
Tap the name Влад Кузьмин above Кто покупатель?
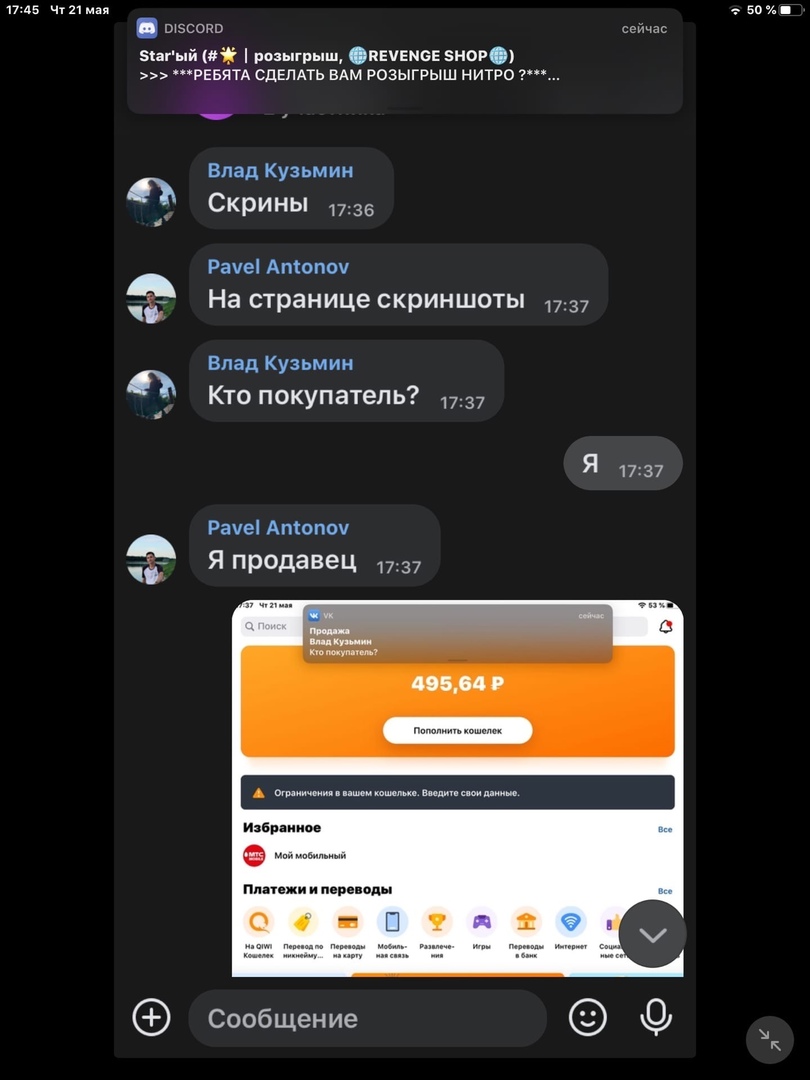[280, 363]
